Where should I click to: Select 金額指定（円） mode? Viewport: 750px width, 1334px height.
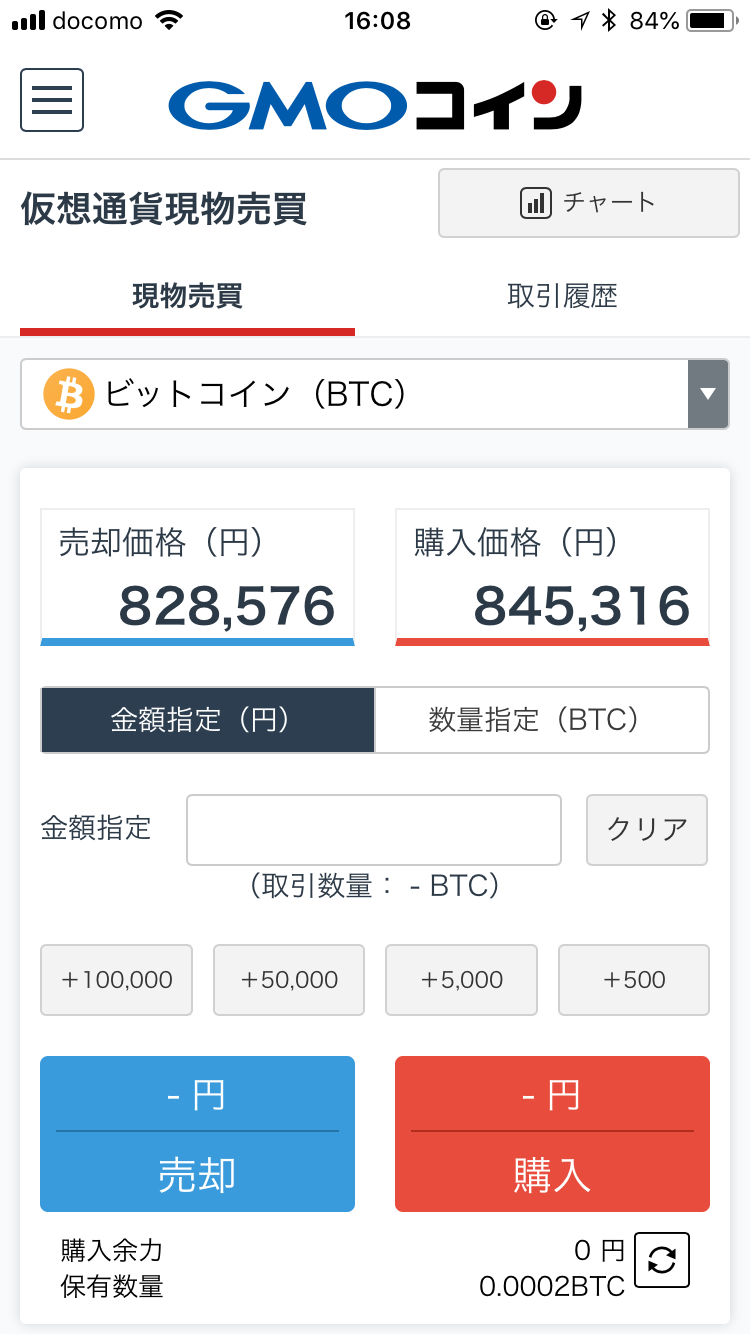tap(208, 720)
